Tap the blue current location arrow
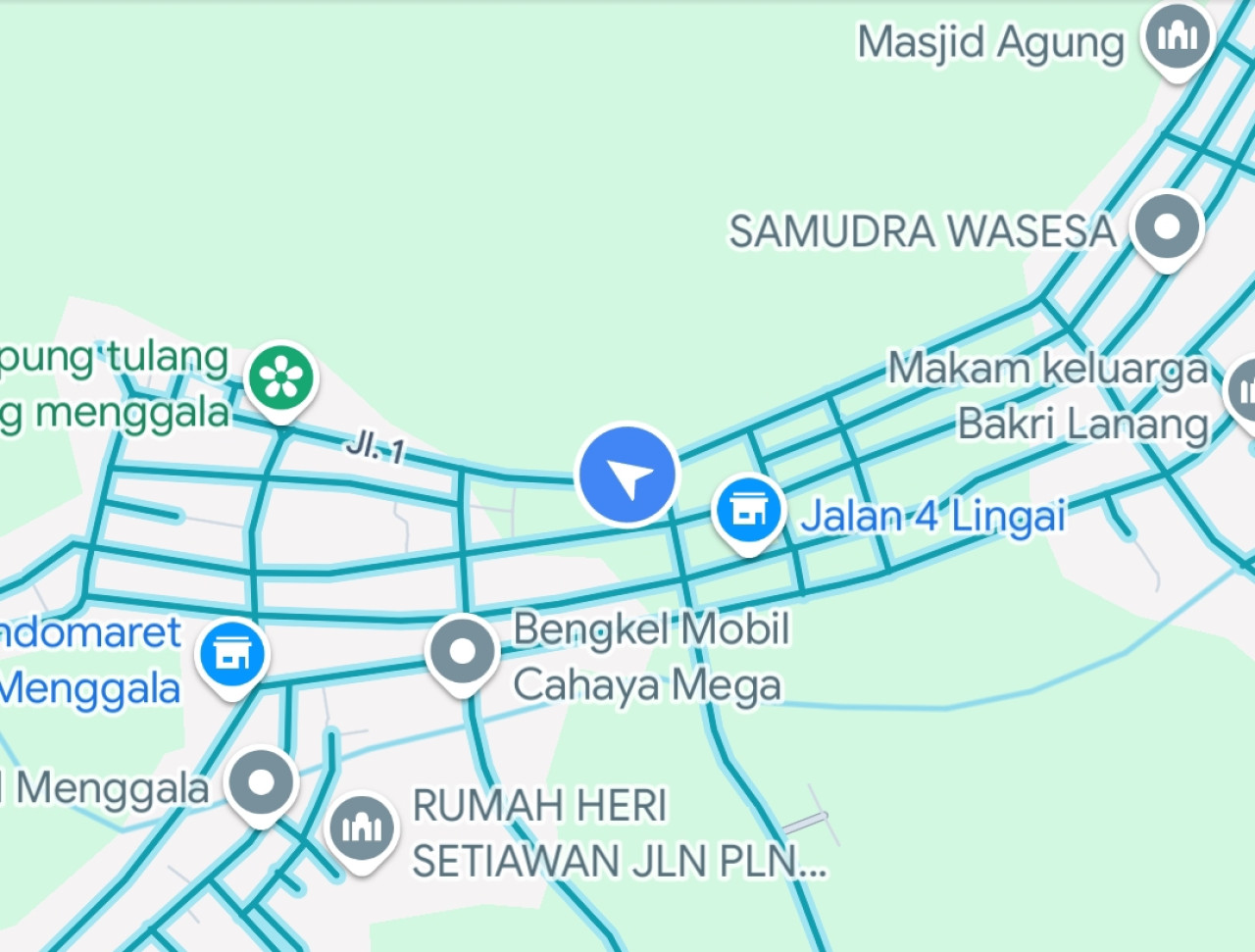This screenshot has height=952, width=1255. click(627, 476)
